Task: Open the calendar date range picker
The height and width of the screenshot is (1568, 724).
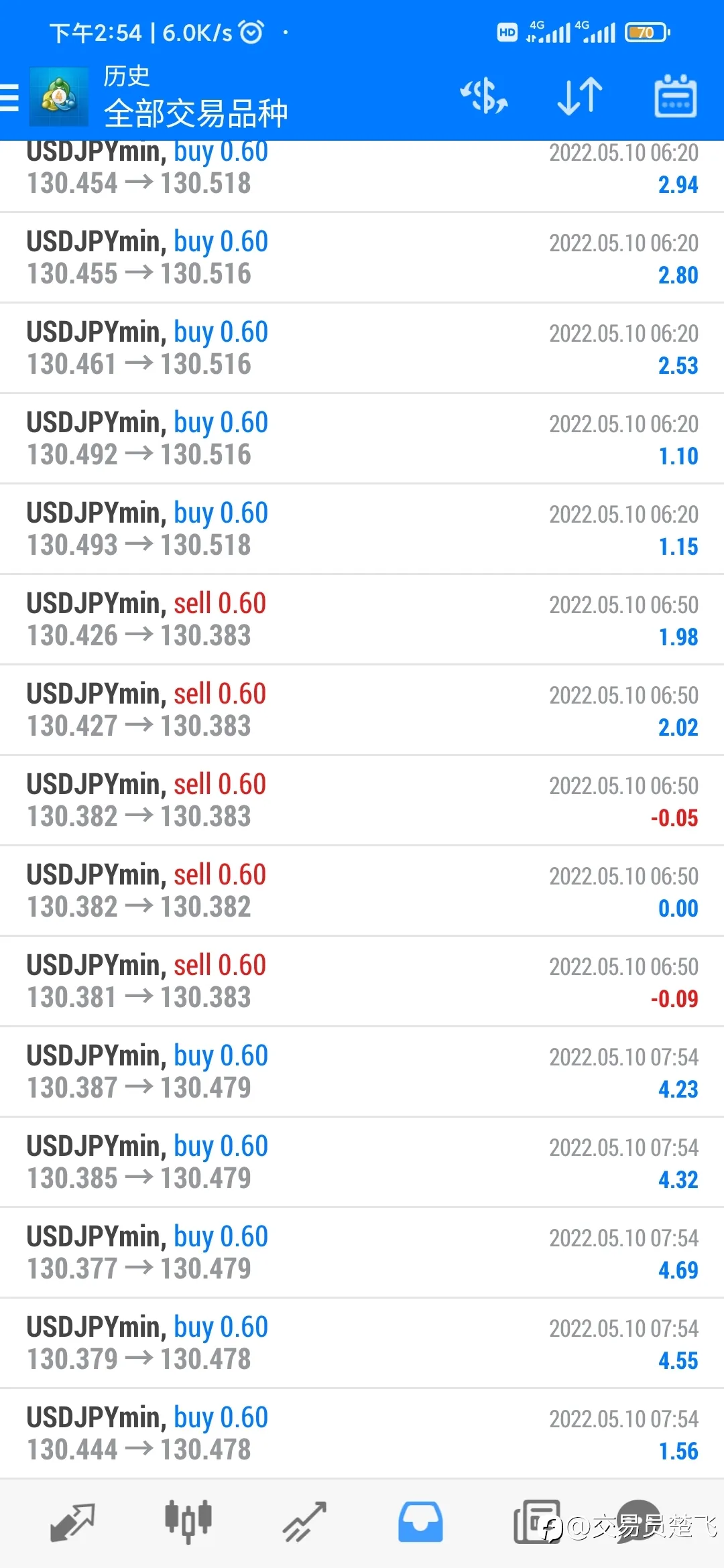Action: click(x=675, y=96)
